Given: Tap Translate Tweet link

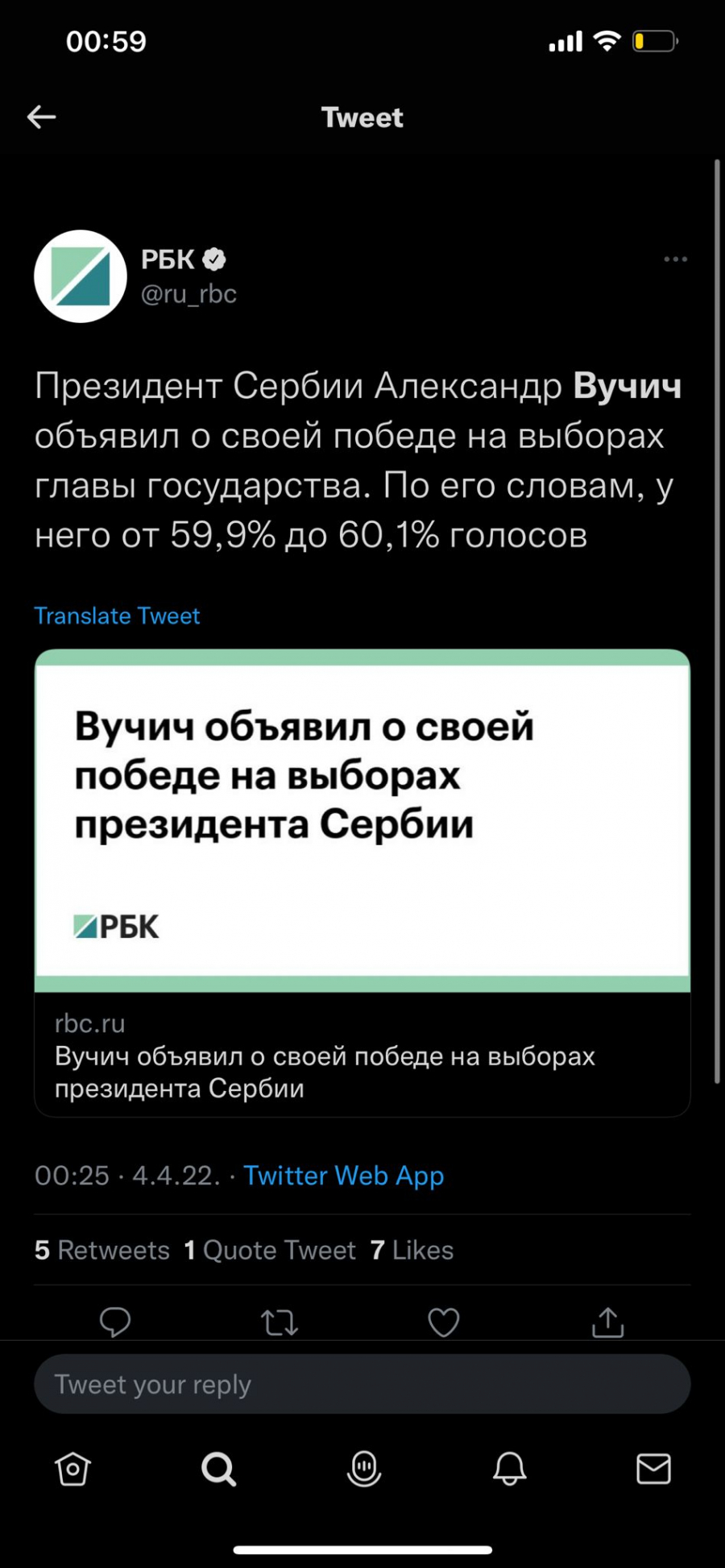Looking at the screenshot, I should [117, 616].
